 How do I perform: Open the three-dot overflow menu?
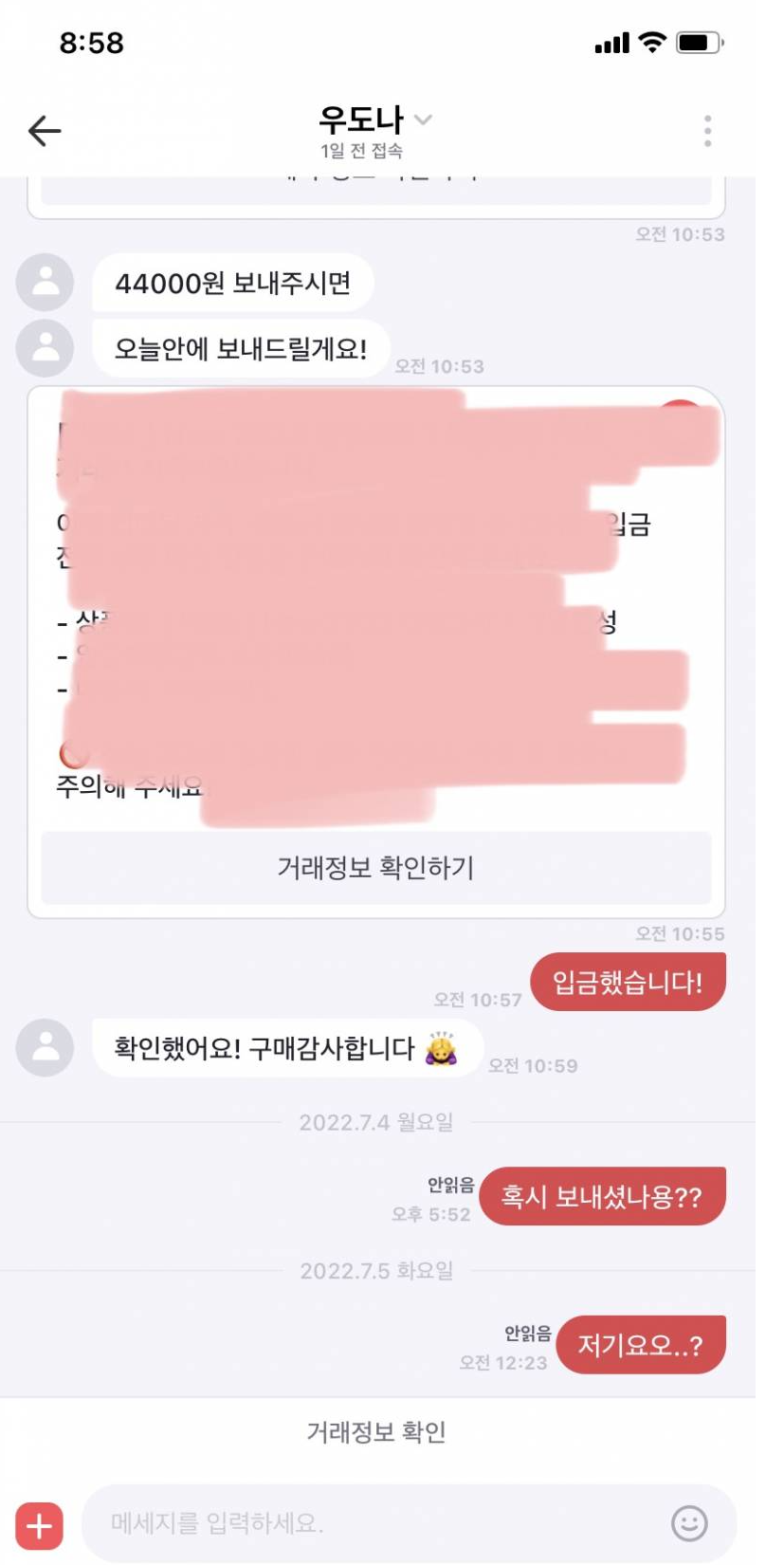[x=707, y=131]
